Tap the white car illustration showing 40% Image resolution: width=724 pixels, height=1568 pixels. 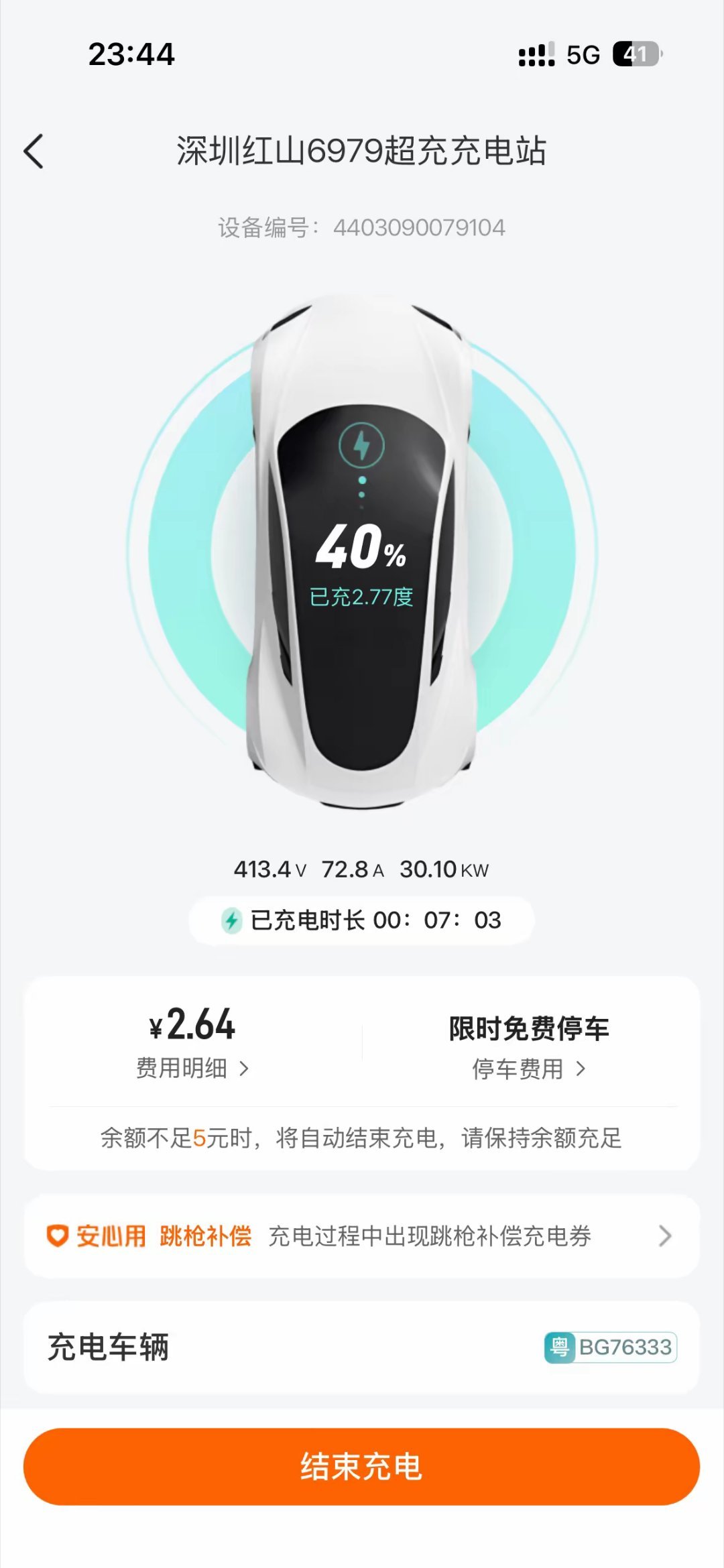click(362, 556)
